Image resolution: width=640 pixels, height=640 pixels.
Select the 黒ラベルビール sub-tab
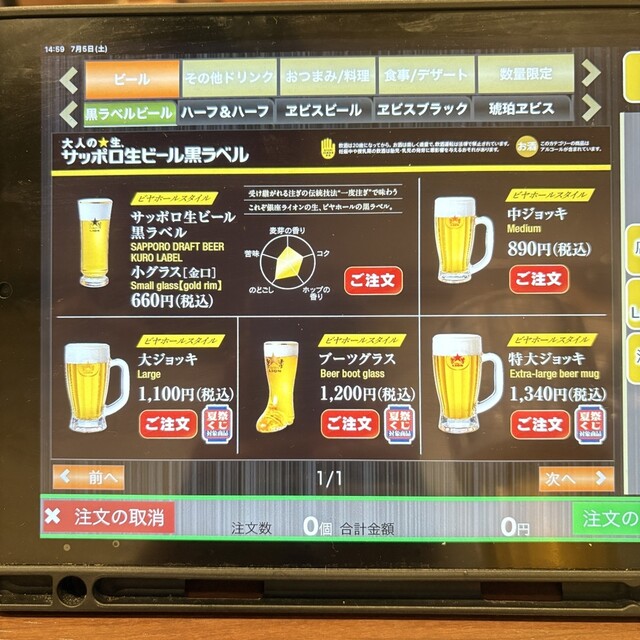click(x=130, y=111)
